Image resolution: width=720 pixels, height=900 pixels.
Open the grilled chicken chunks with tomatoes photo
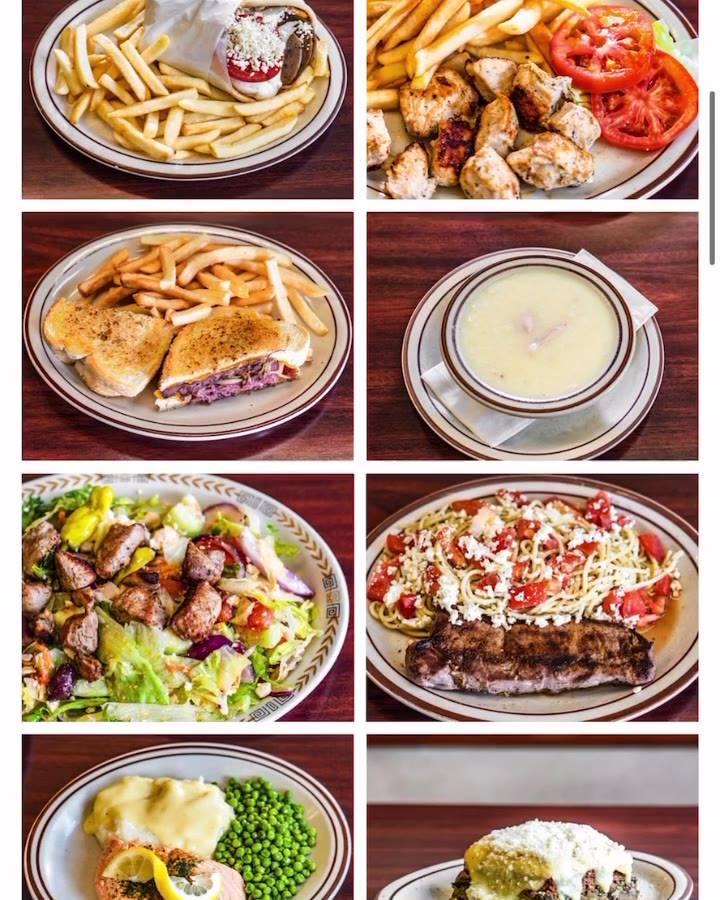pyautogui.click(x=532, y=99)
